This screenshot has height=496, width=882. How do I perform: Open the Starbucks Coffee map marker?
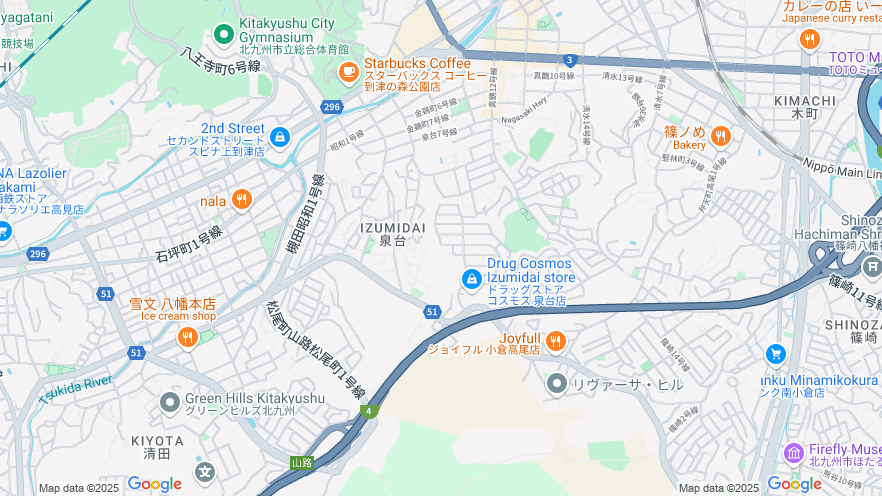(x=348, y=71)
